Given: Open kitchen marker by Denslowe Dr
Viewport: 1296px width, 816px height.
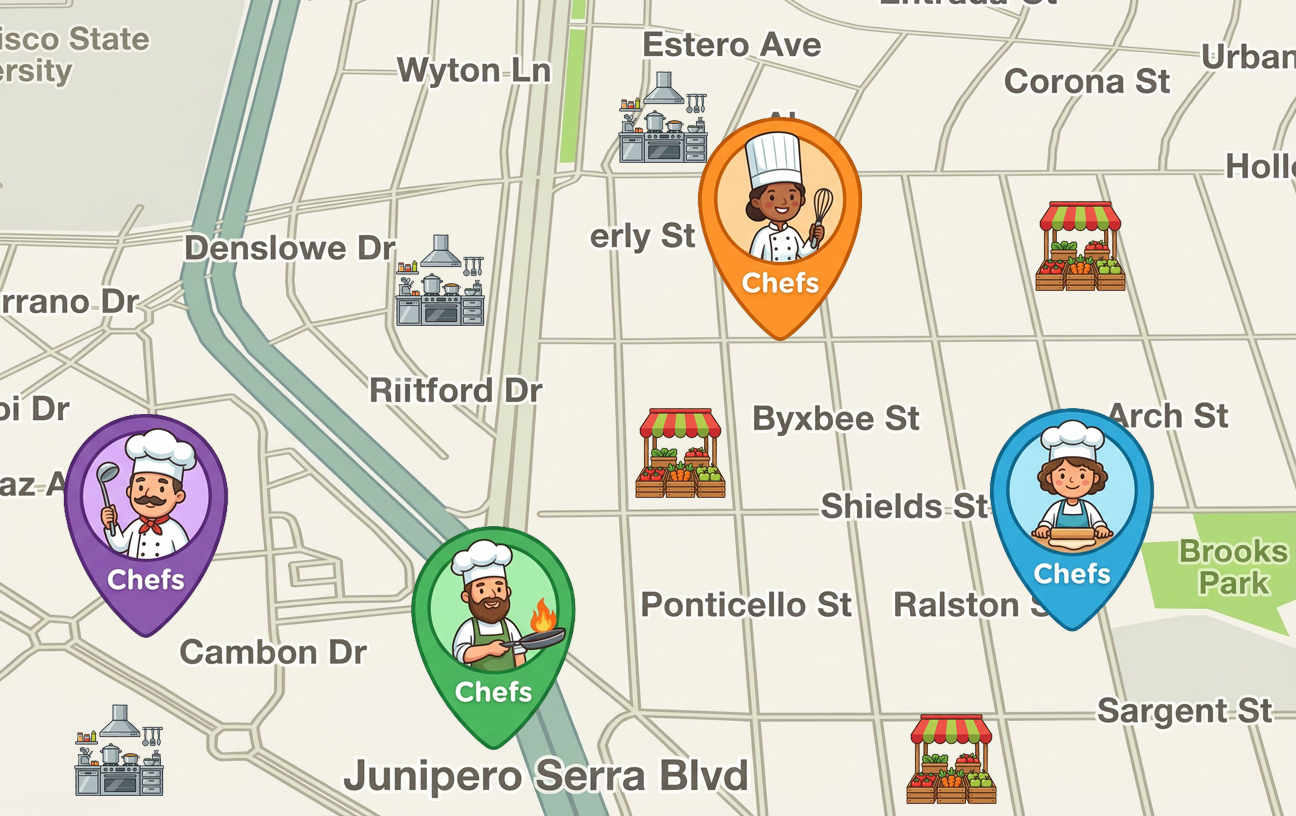Looking at the screenshot, I should (440, 282).
